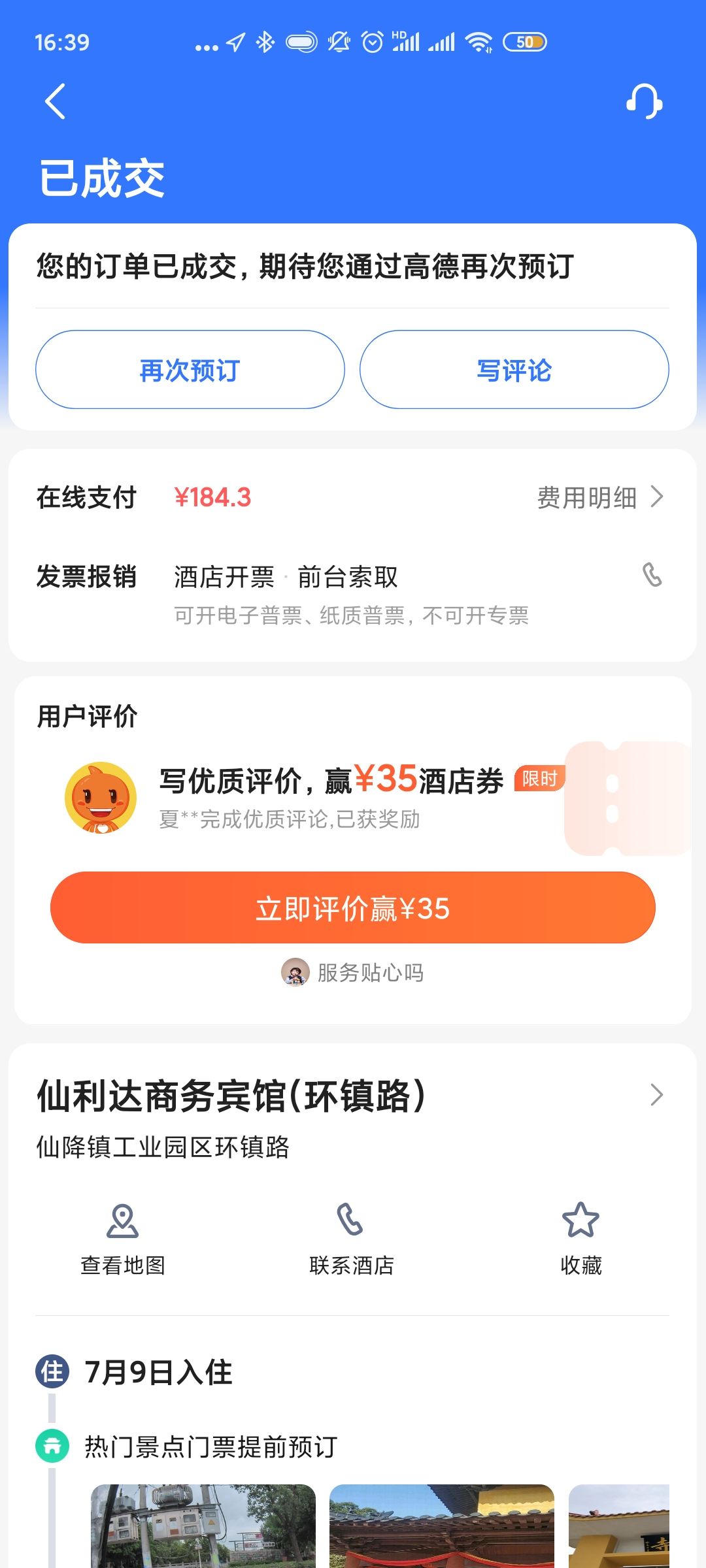Open 写评论 to write a review
The image size is (706, 1568).
click(x=514, y=370)
